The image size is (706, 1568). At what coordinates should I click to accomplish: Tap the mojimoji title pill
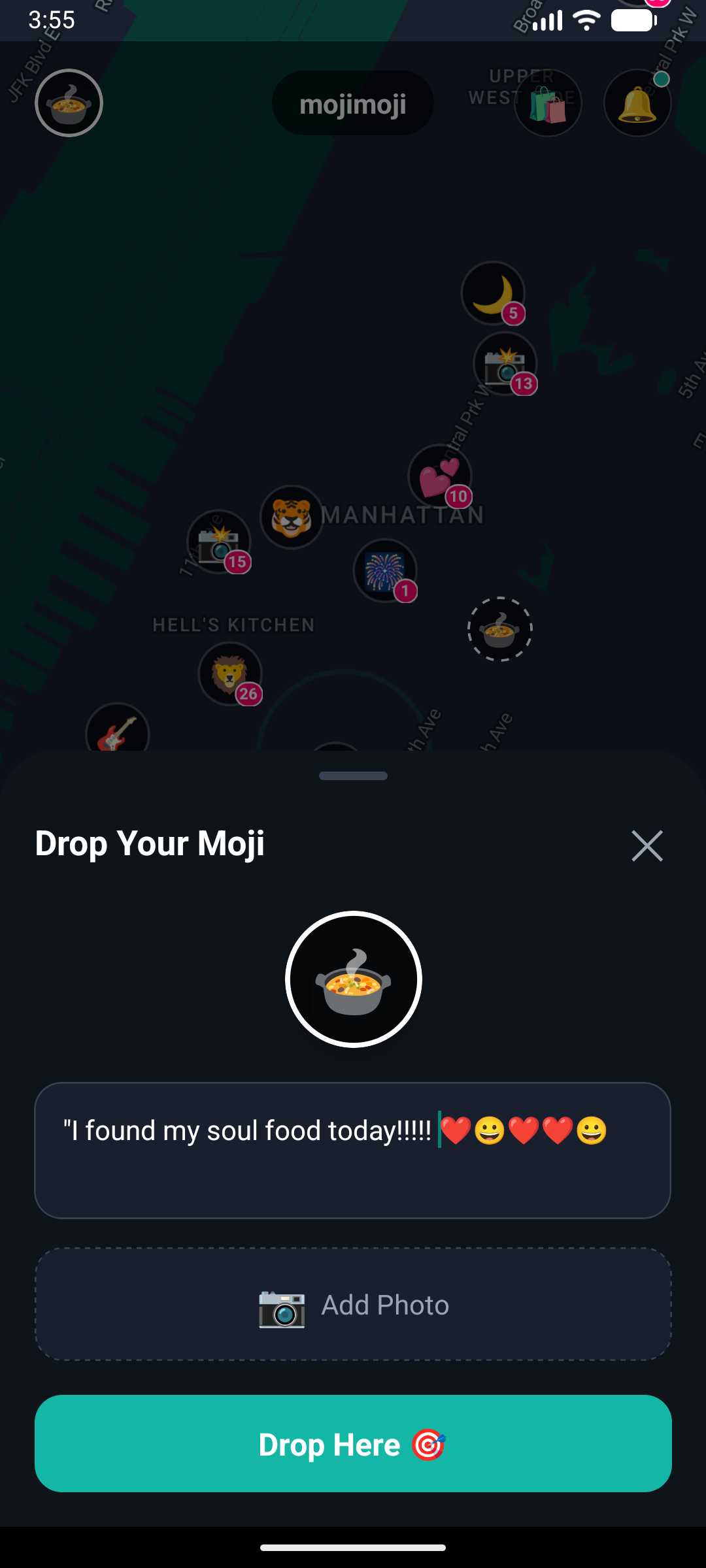[352, 103]
